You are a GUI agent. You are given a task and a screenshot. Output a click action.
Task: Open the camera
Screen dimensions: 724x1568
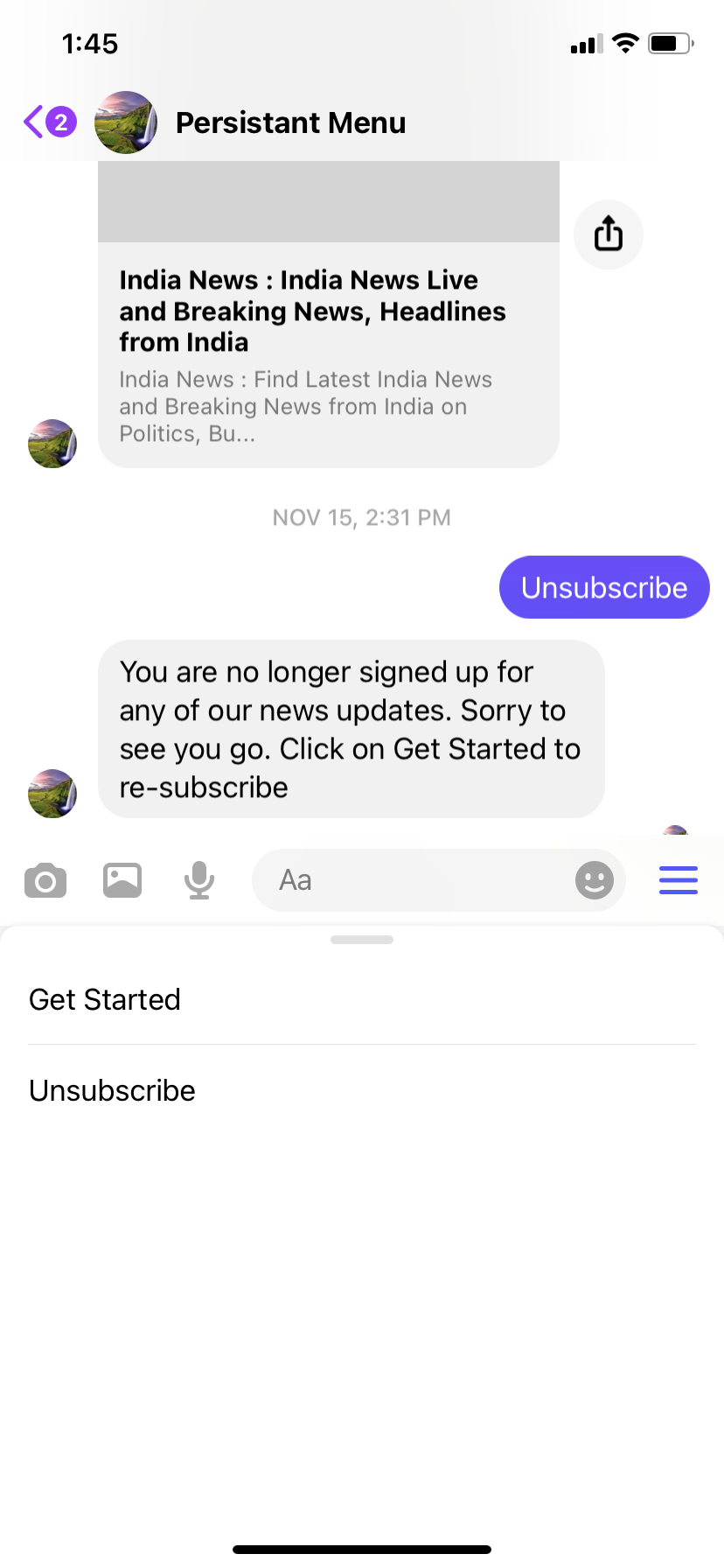(45, 880)
